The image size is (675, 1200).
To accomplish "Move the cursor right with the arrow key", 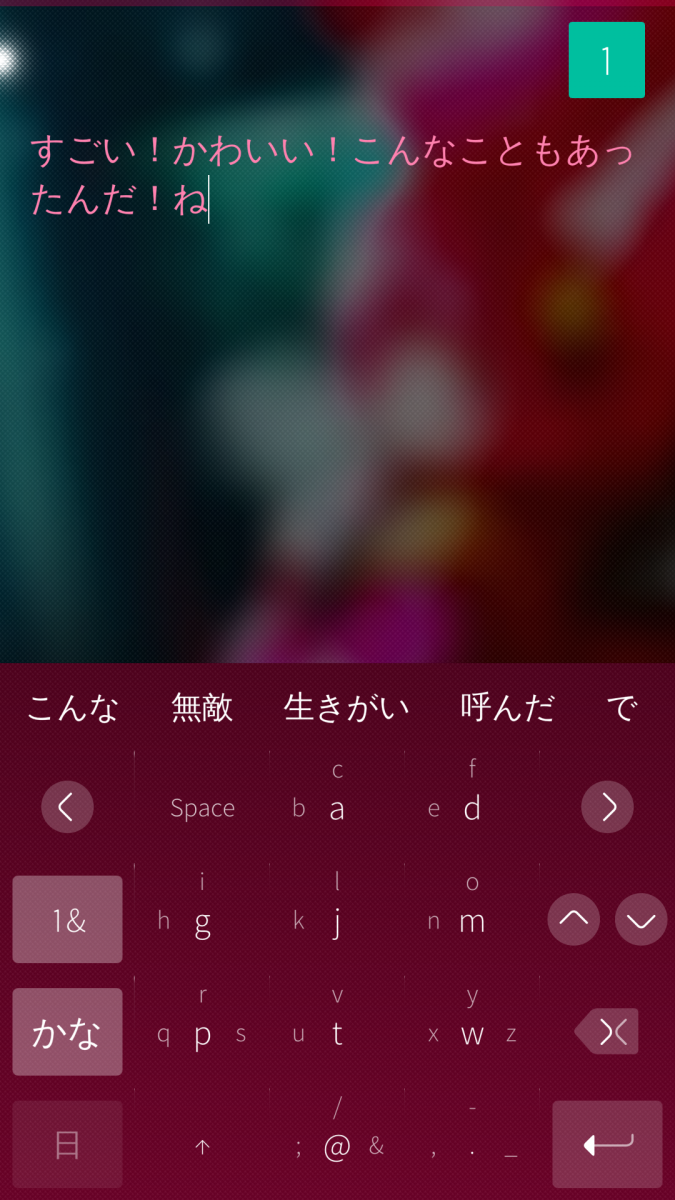I will tap(608, 807).
